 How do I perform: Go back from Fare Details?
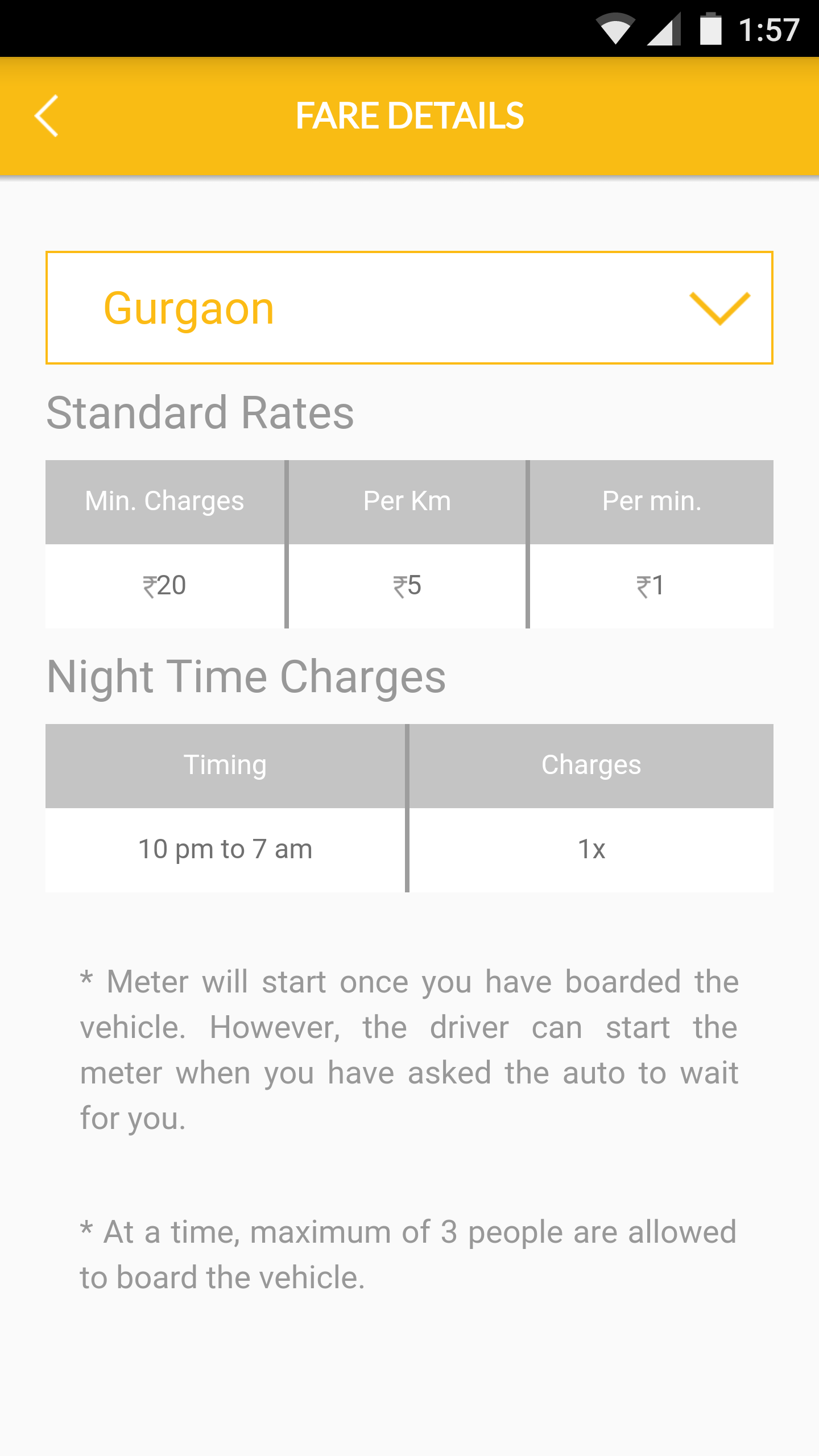pyautogui.click(x=47, y=116)
